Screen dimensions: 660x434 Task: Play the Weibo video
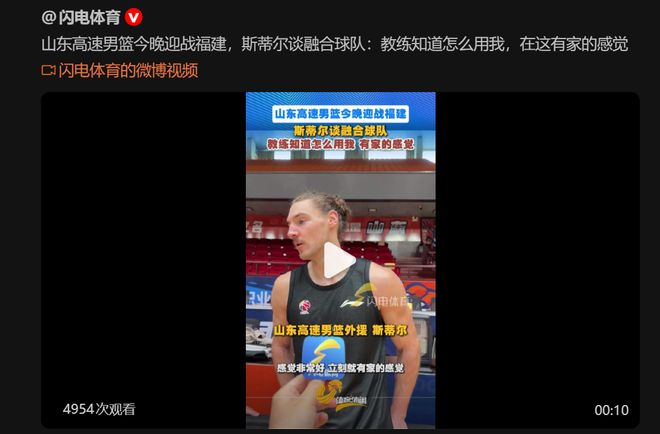click(x=340, y=261)
